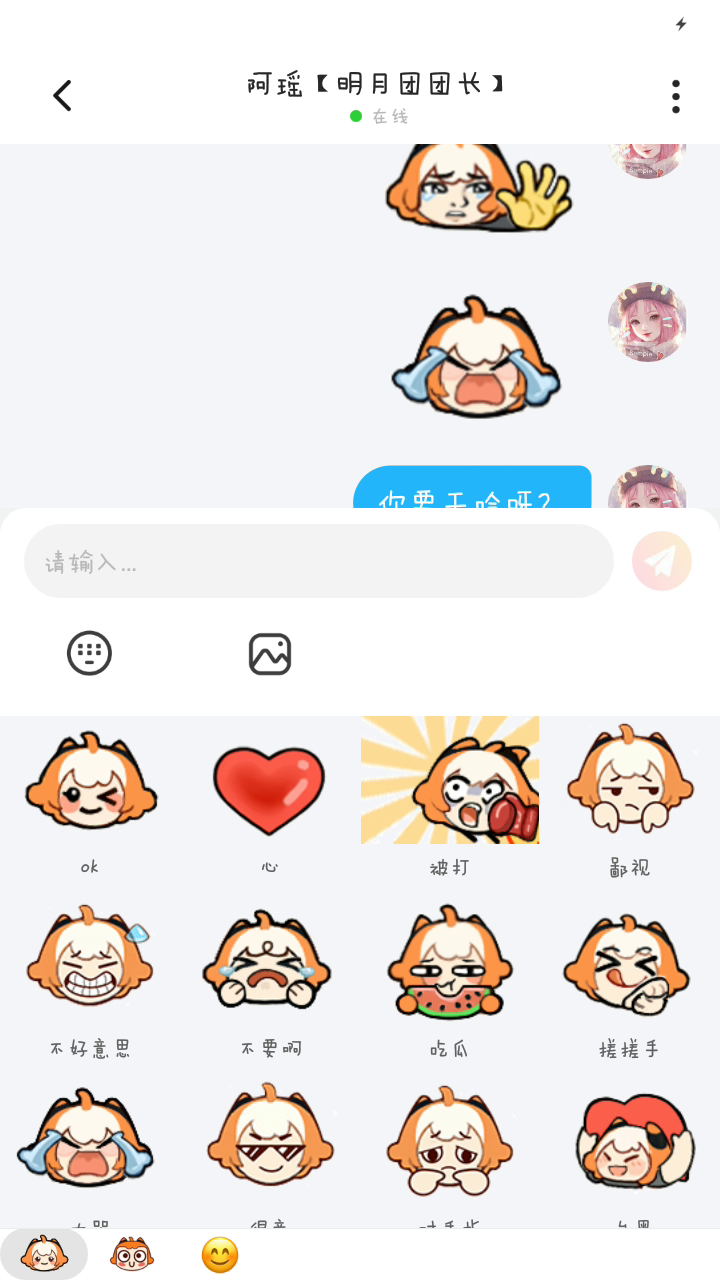
Task: Select the "不要啊" crying sticker
Action: (x=269, y=965)
